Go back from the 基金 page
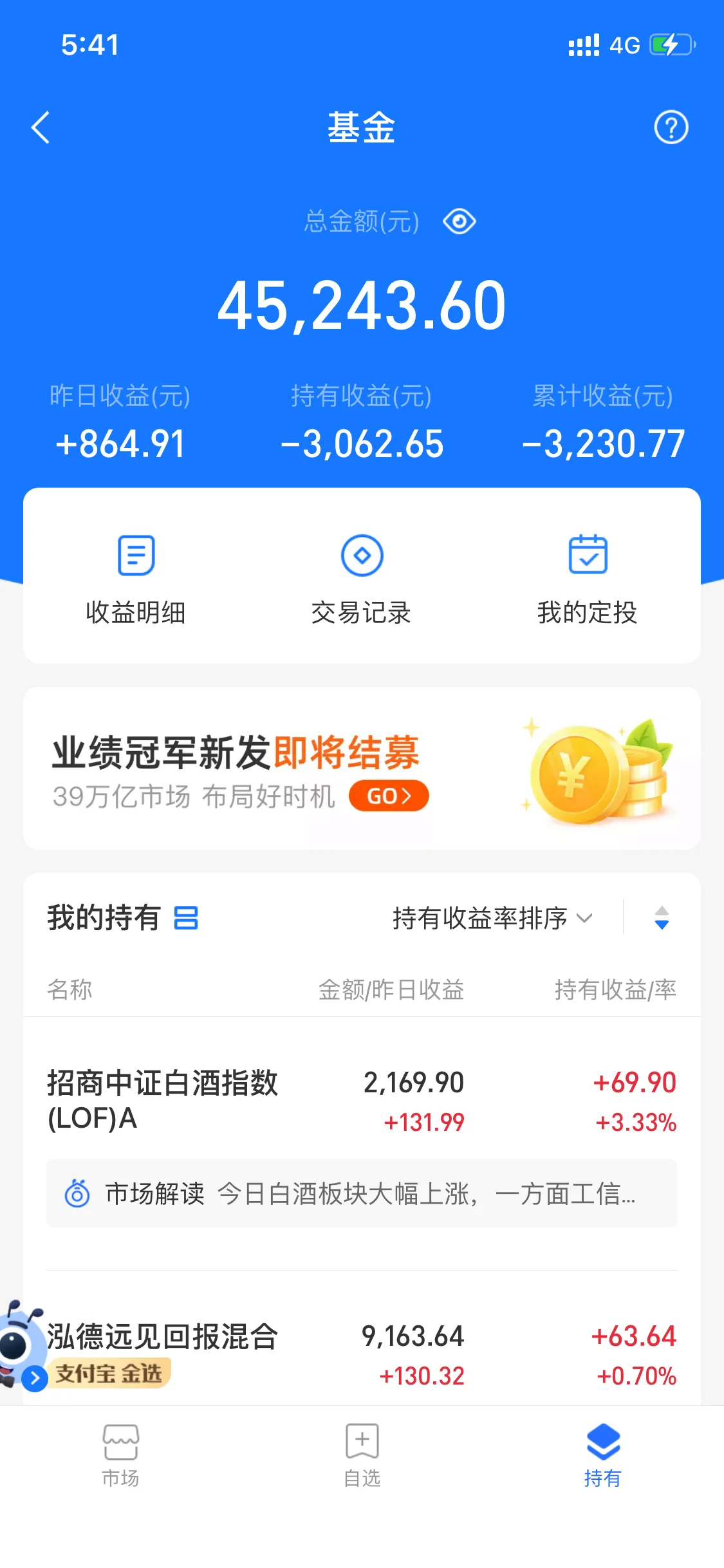This screenshot has height=1568, width=724. tap(41, 127)
